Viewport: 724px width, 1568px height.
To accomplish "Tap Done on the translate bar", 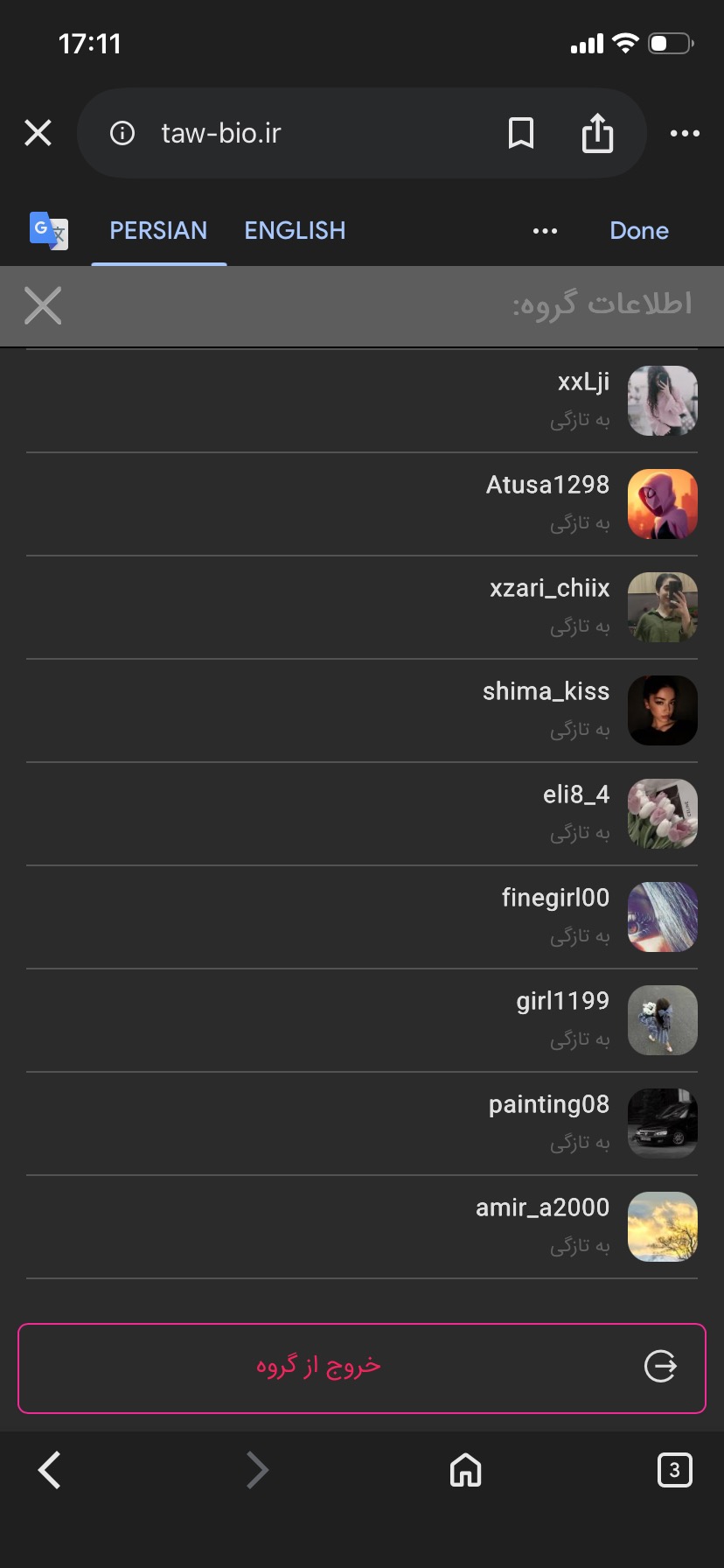I will click(639, 230).
